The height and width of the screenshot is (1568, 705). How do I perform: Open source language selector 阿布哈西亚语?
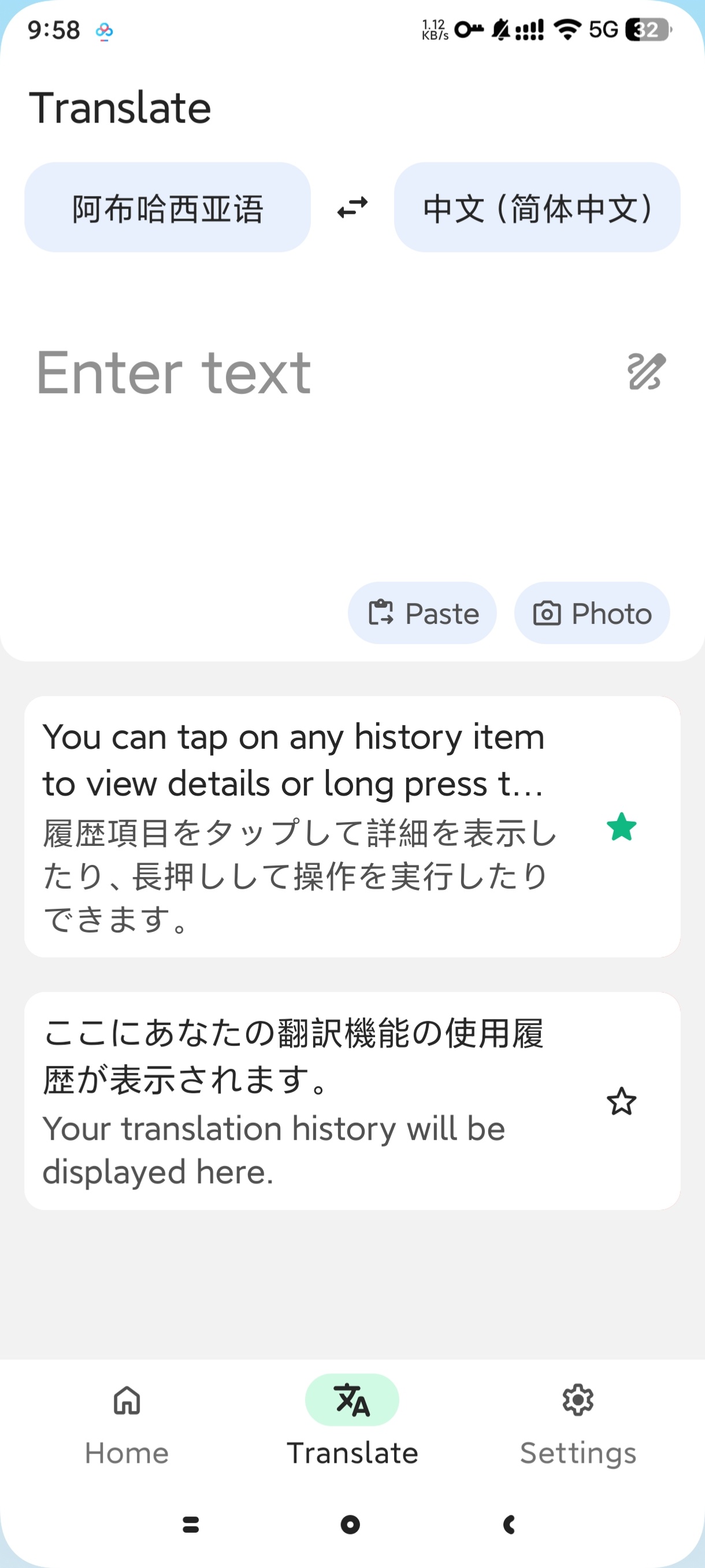pos(167,208)
